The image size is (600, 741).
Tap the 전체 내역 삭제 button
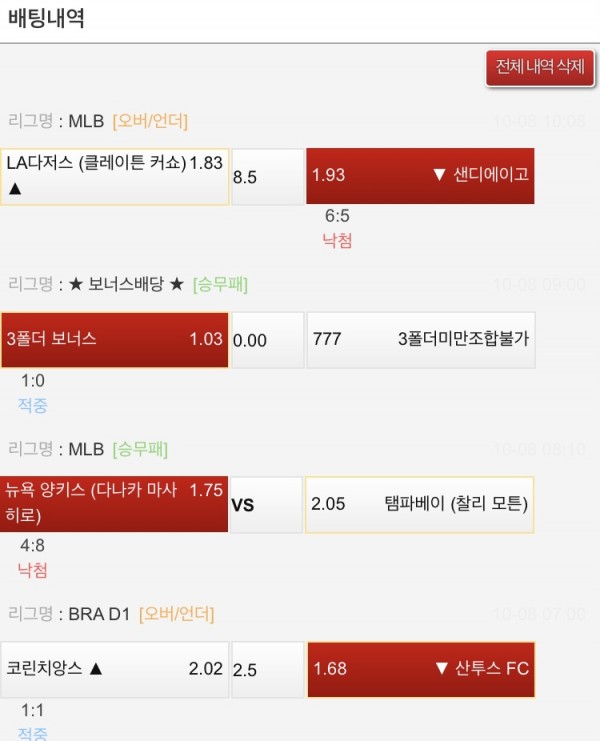[x=540, y=68]
